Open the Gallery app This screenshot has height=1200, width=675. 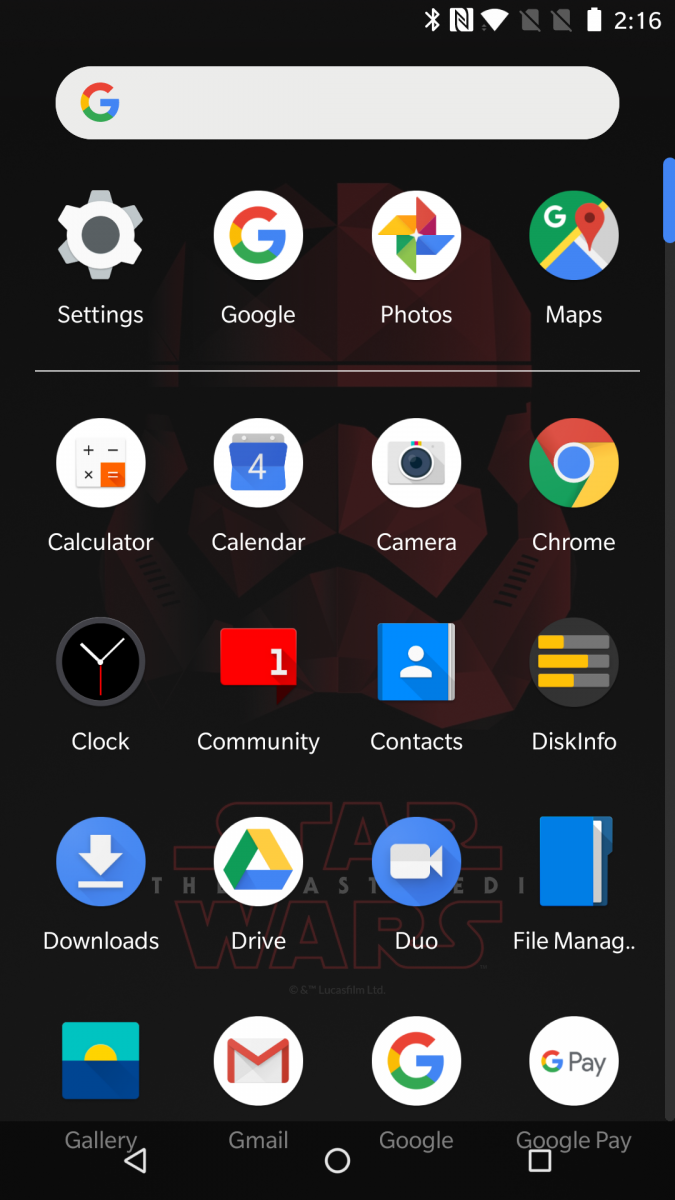100,1061
